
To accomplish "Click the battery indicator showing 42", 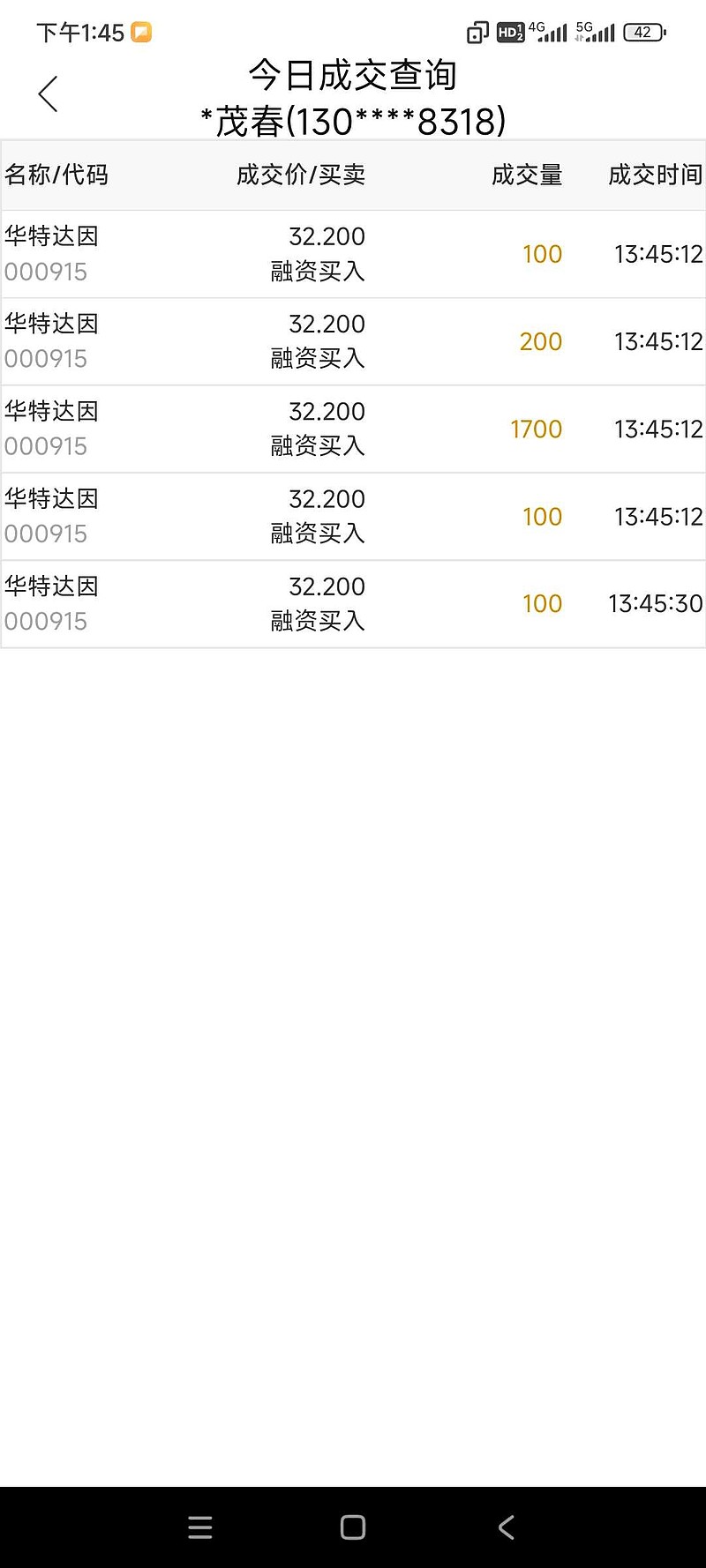I will [x=643, y=32].
